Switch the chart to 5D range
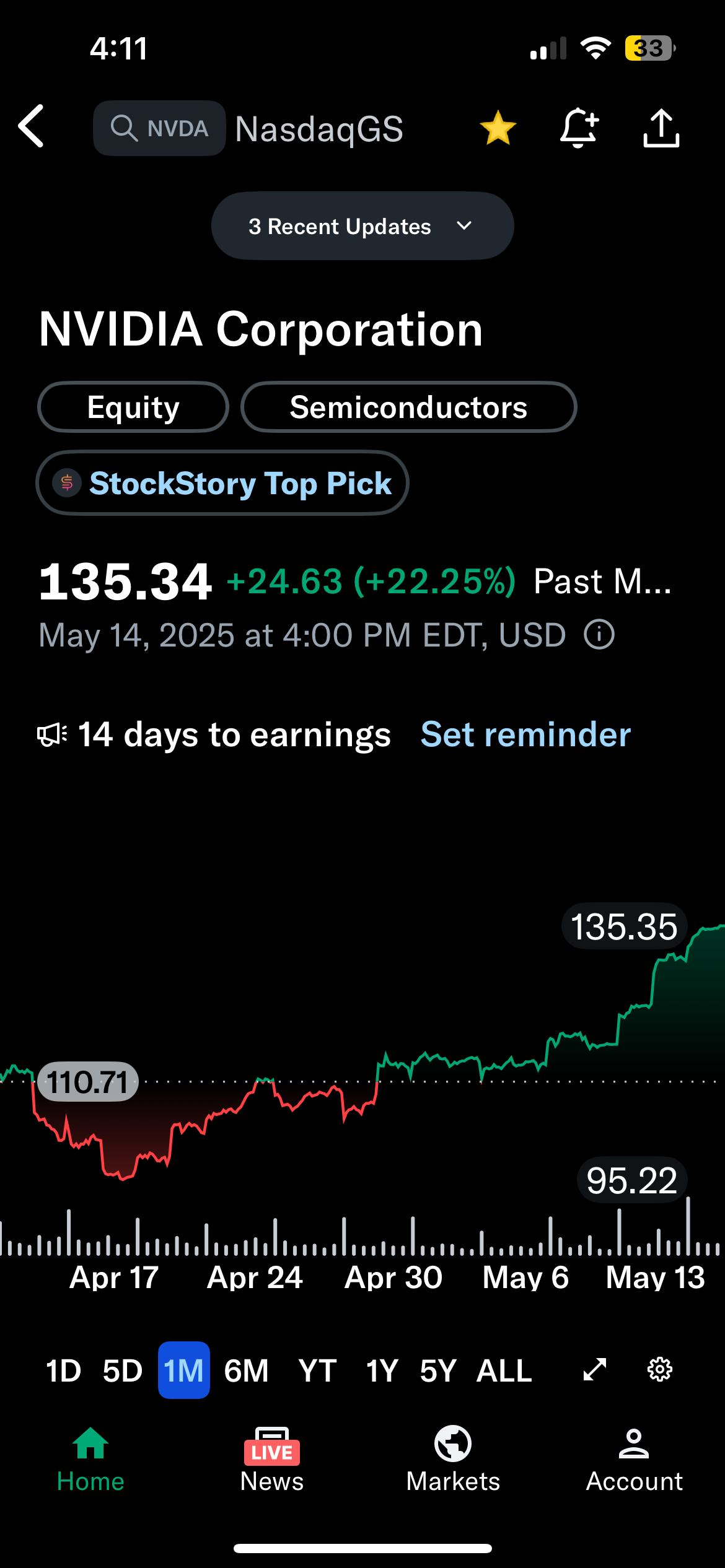 (x=123, y=1370)
